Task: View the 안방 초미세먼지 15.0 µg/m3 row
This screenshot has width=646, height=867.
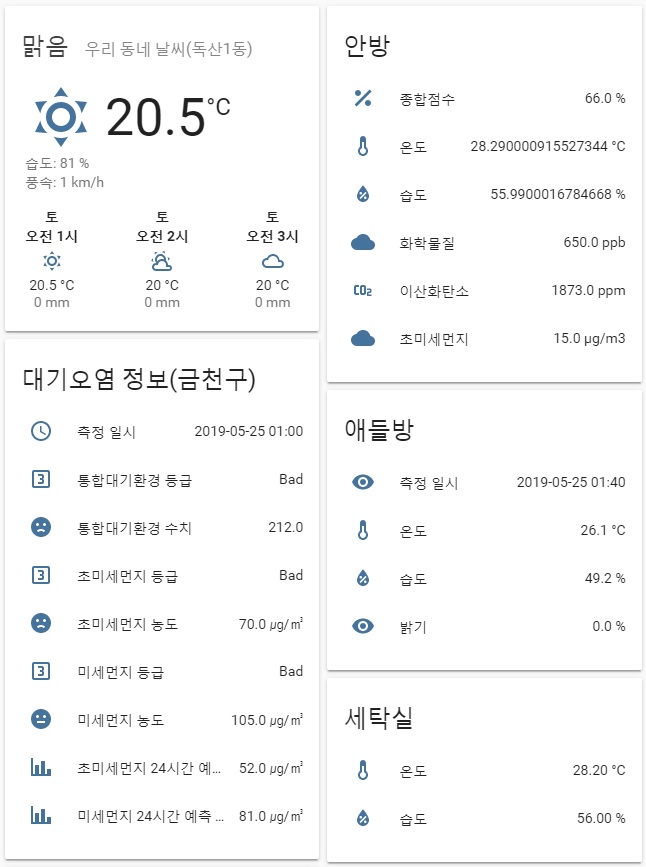Action: tap(488, 339)
